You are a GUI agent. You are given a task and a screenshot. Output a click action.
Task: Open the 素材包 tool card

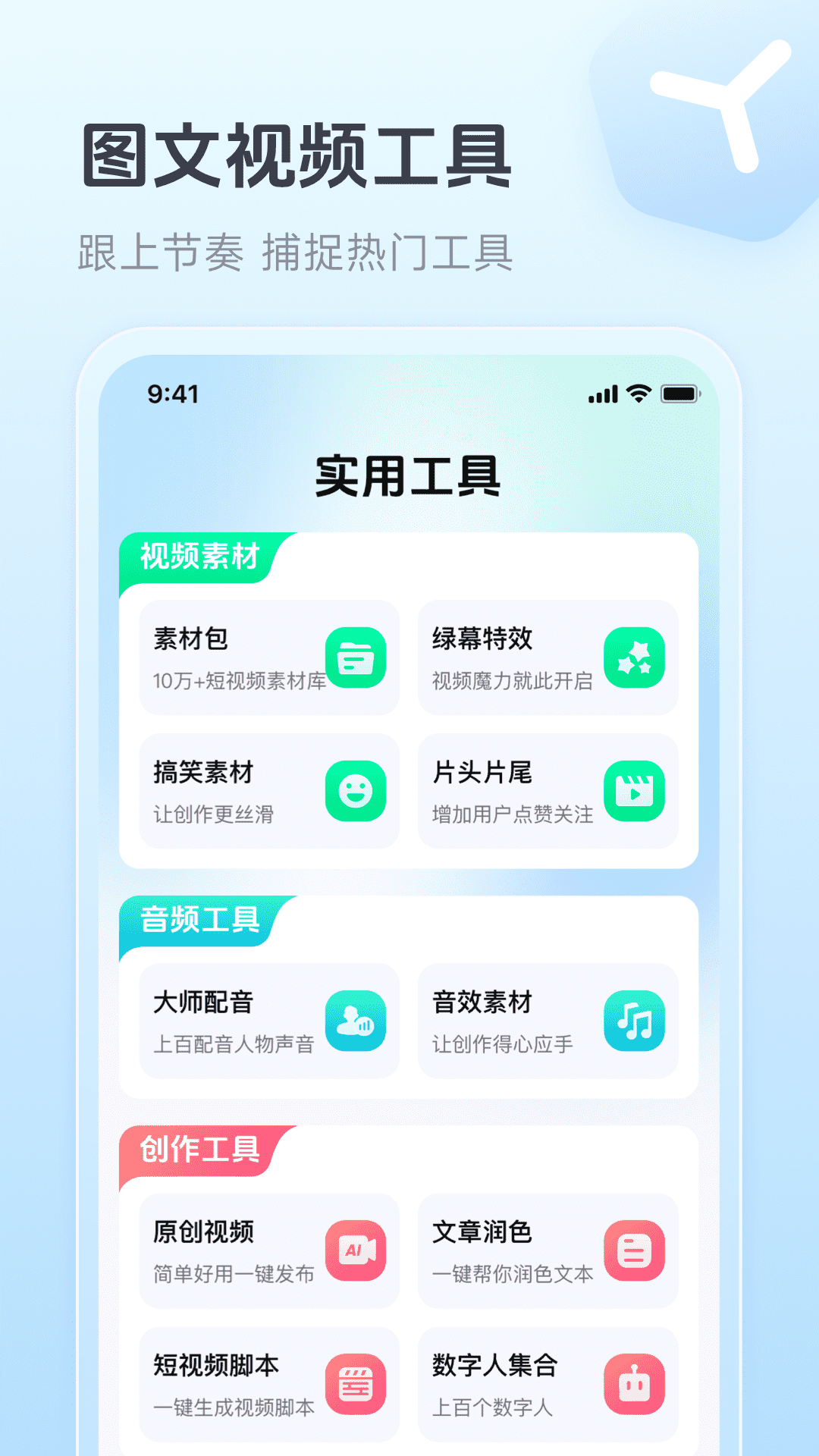pos(268,657)
